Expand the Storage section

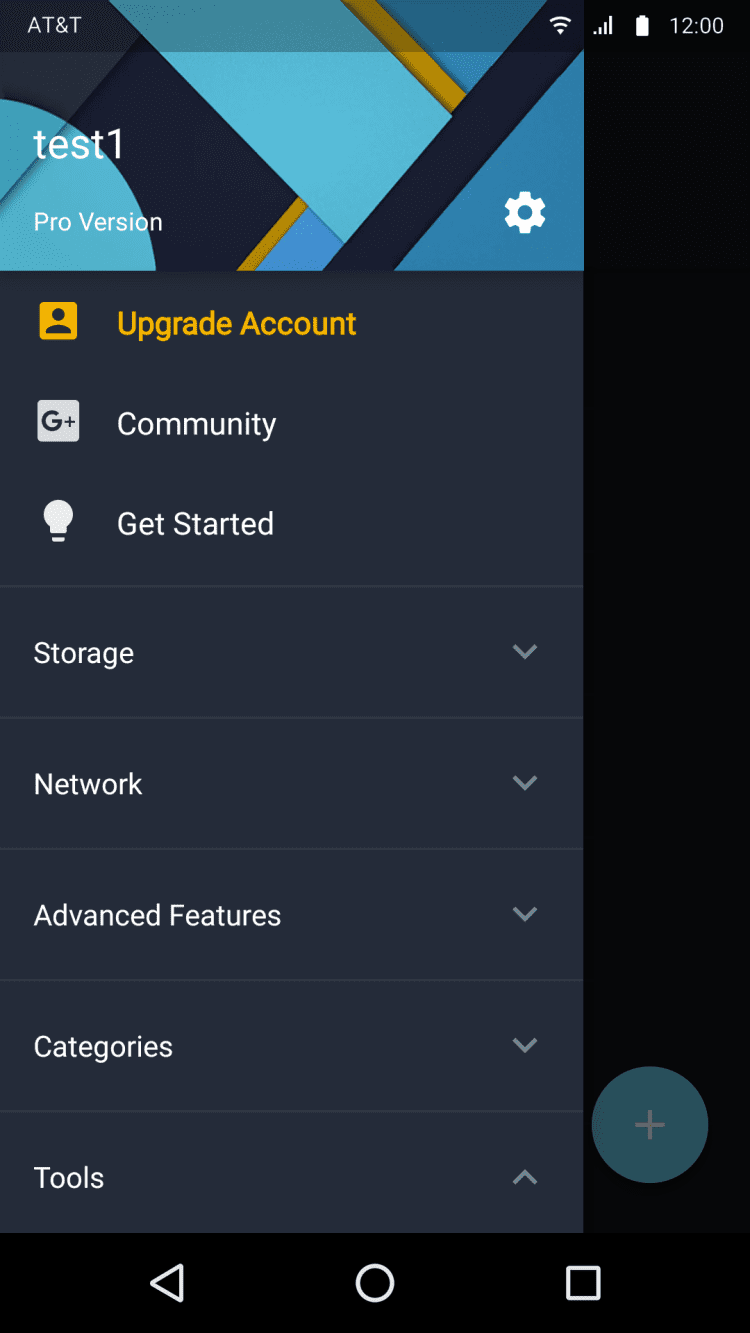[x=290, y=652]
